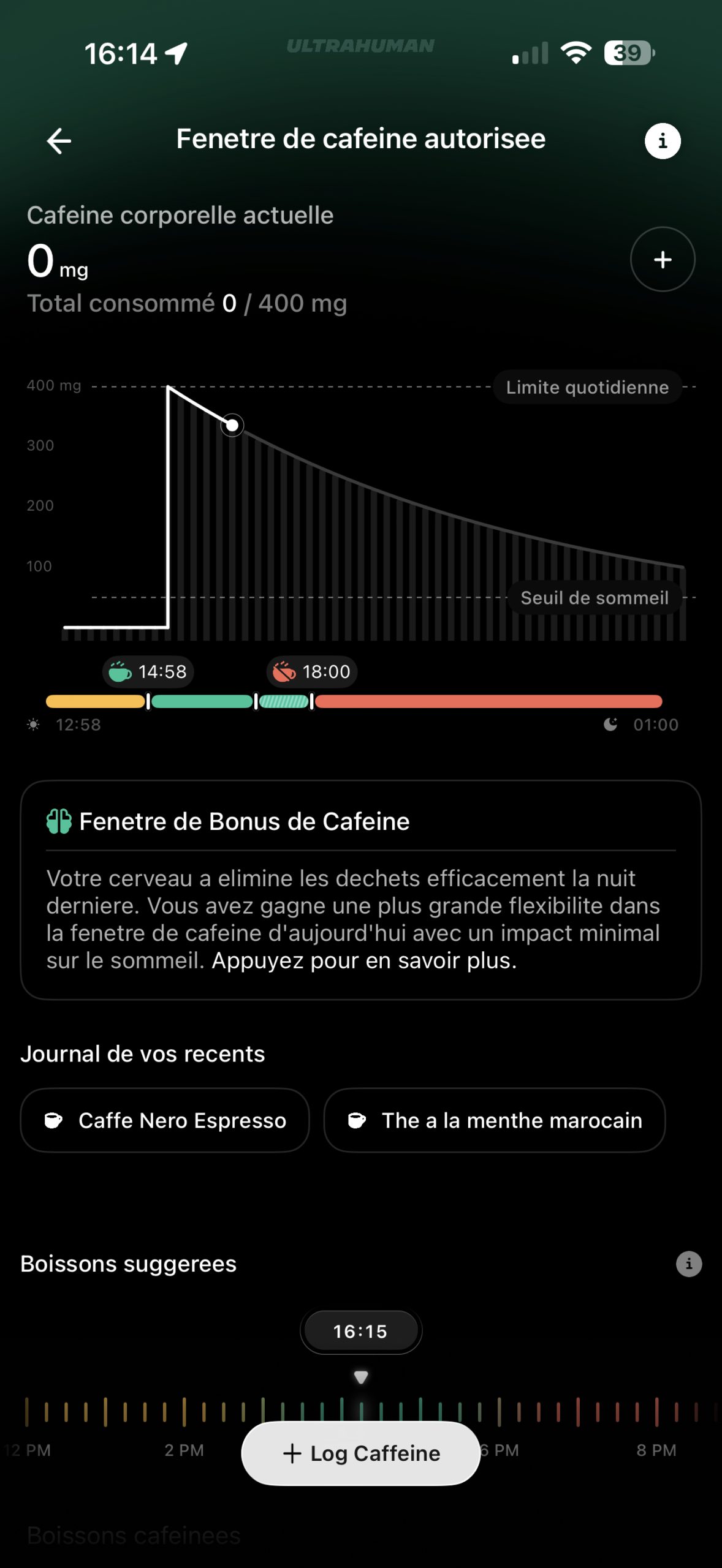Open the info icon beside the title
The height and width of the screenshot is (1568, 722).
click(x=662, y=141)
